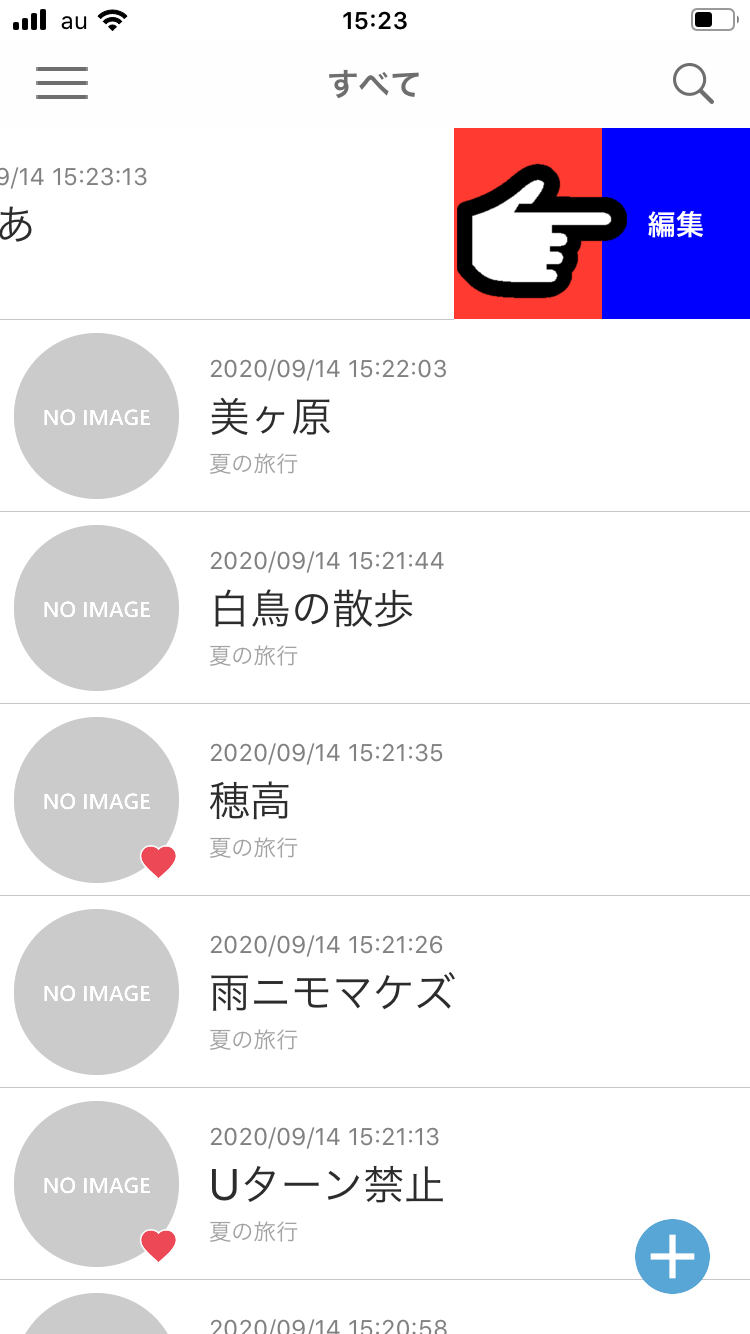Open the swiped entry titled あ

coord(227,224)
